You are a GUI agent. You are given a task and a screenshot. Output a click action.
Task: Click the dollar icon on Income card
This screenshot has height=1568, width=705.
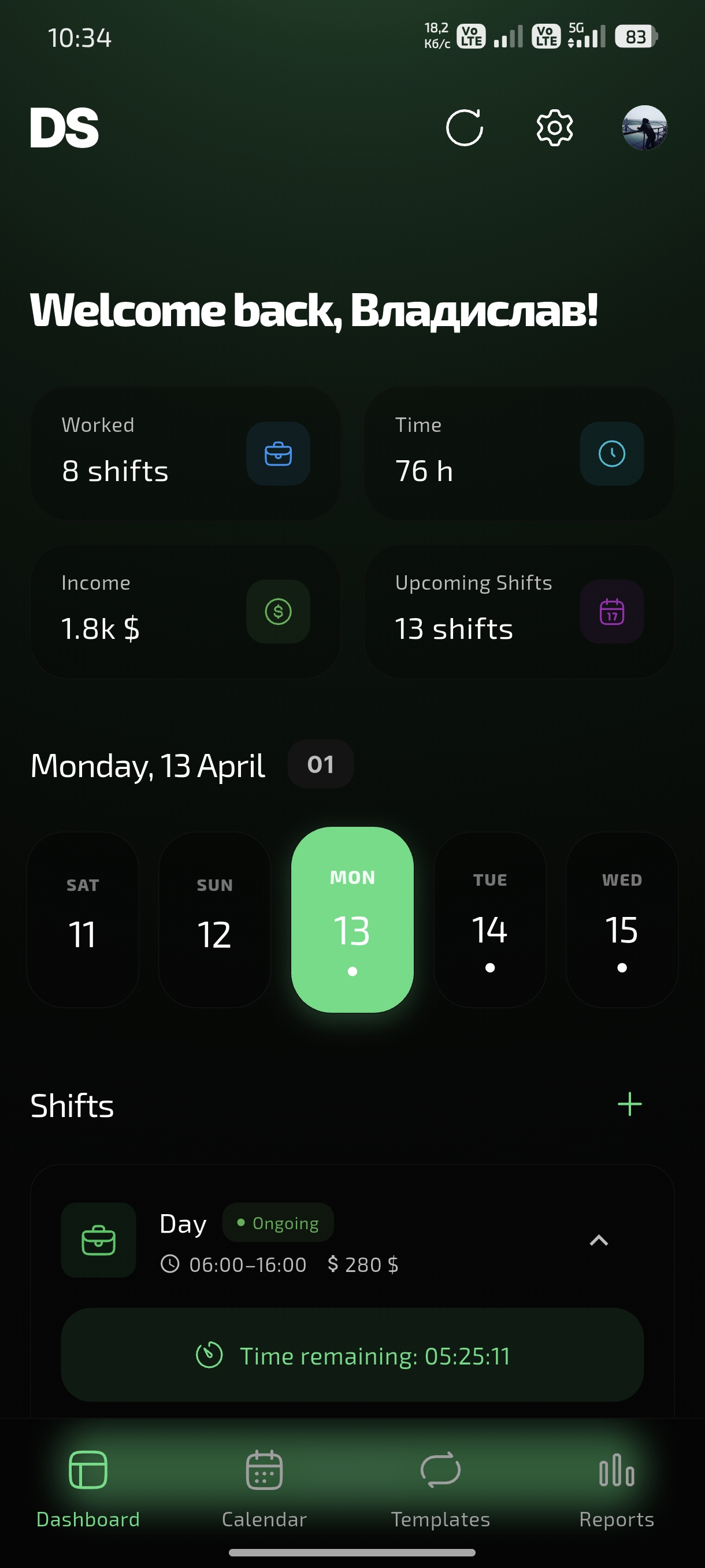point(278,612)
